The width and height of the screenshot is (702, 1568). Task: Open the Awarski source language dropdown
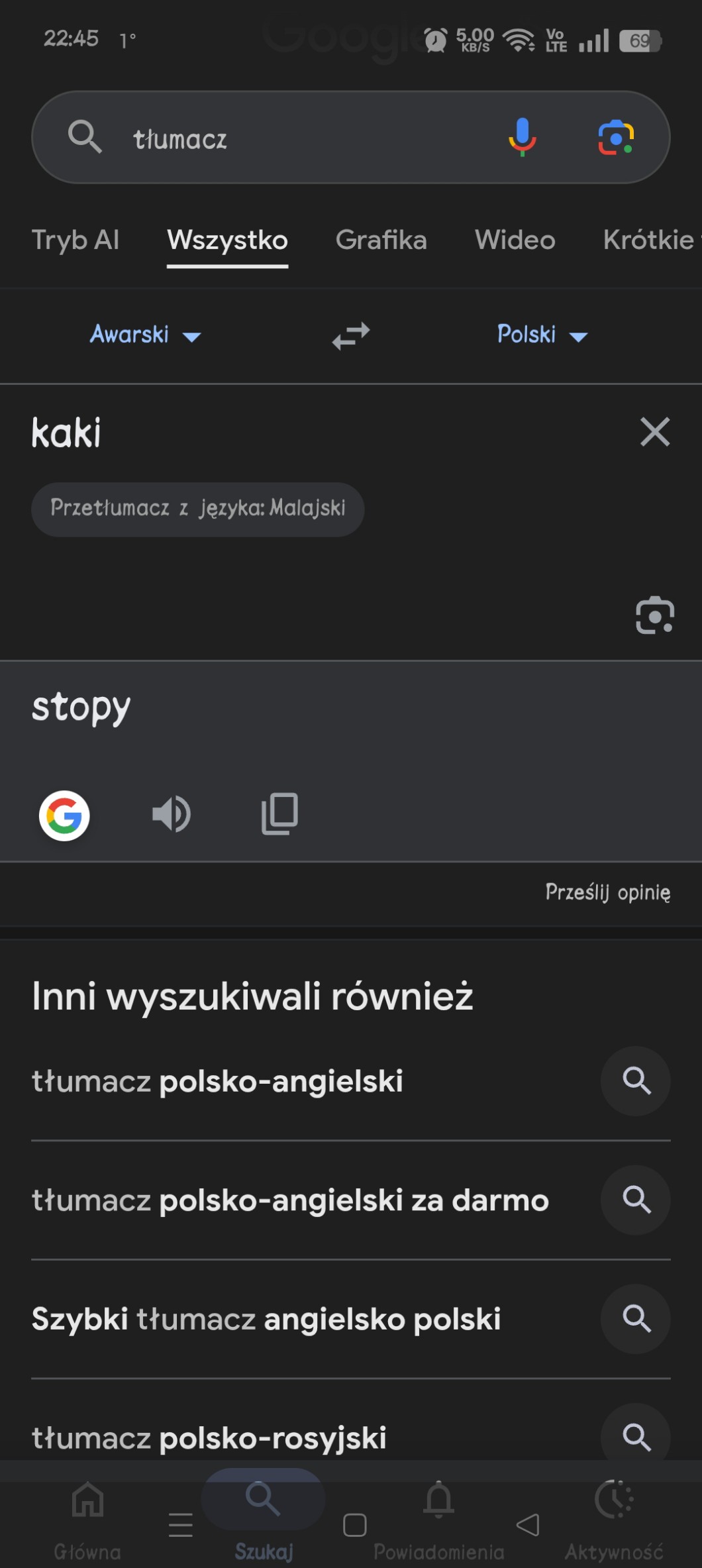pyautogui.click(x=145, y=335)
